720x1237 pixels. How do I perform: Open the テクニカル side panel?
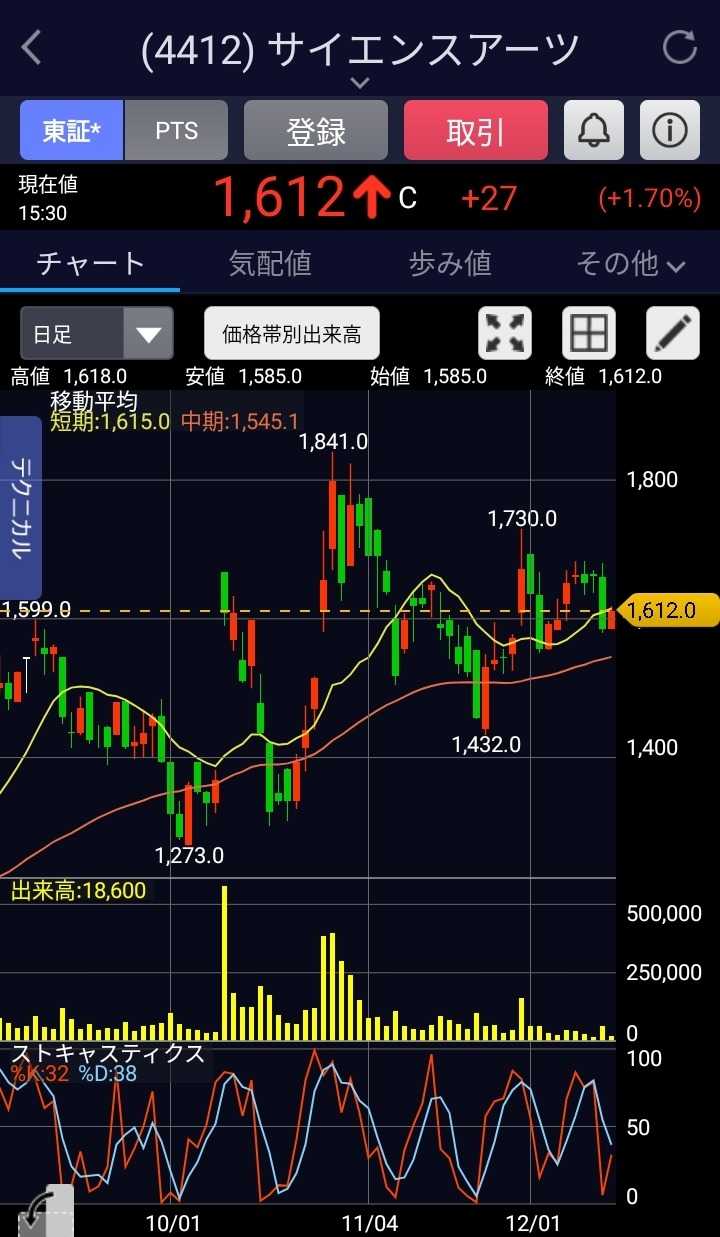[21, 508]
